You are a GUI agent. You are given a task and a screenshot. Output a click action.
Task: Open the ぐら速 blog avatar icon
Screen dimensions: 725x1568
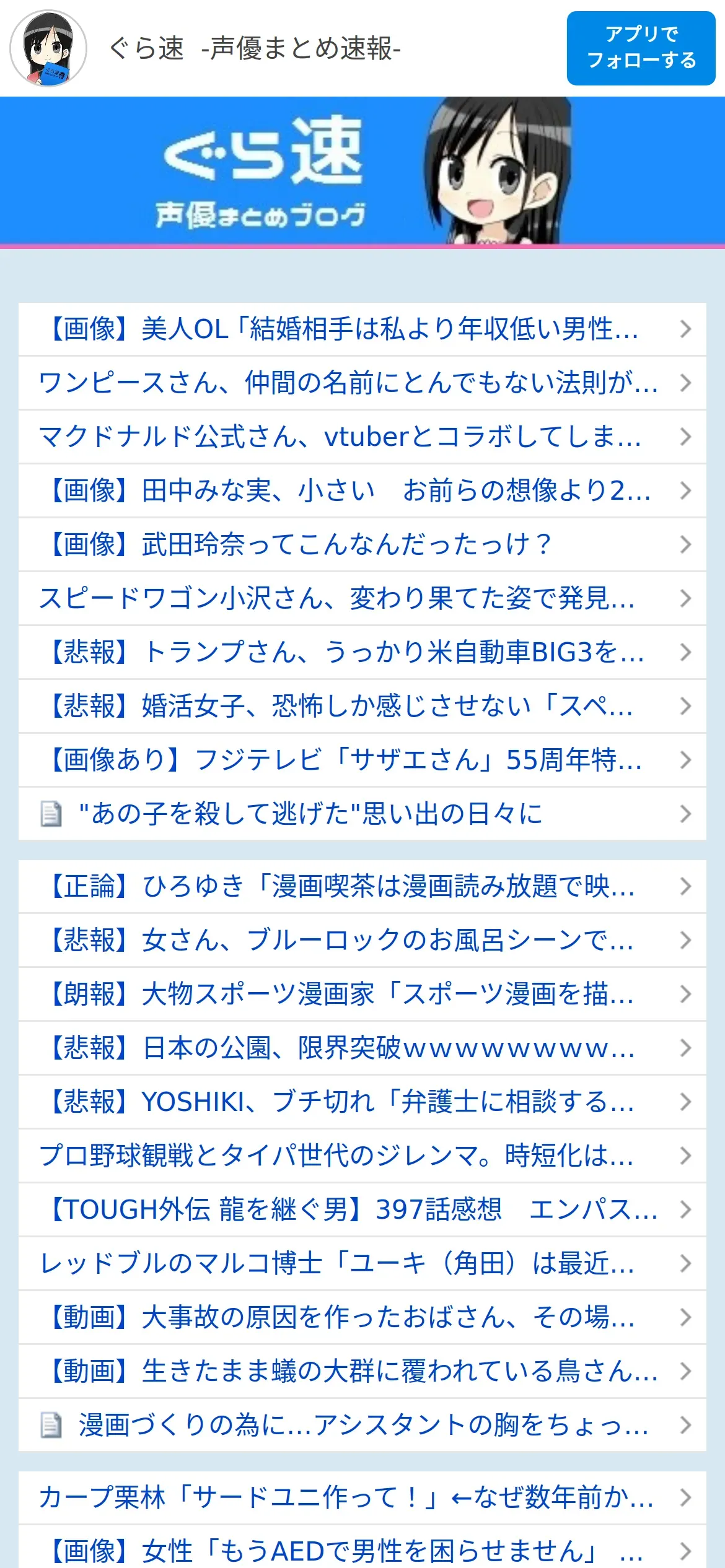[48, 48]
